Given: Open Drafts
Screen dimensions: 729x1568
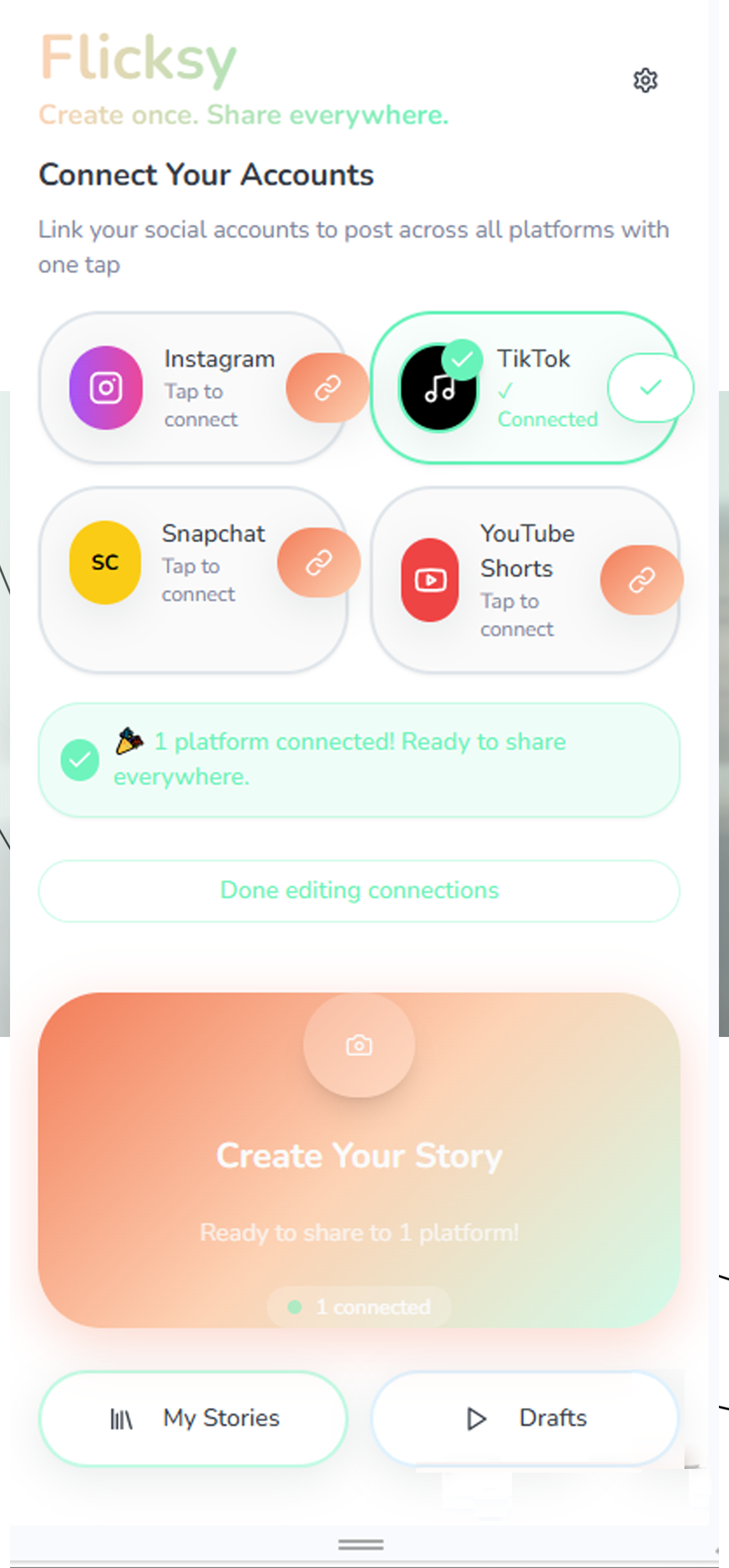Looking at the screenshot, I should coord(525,1418).
